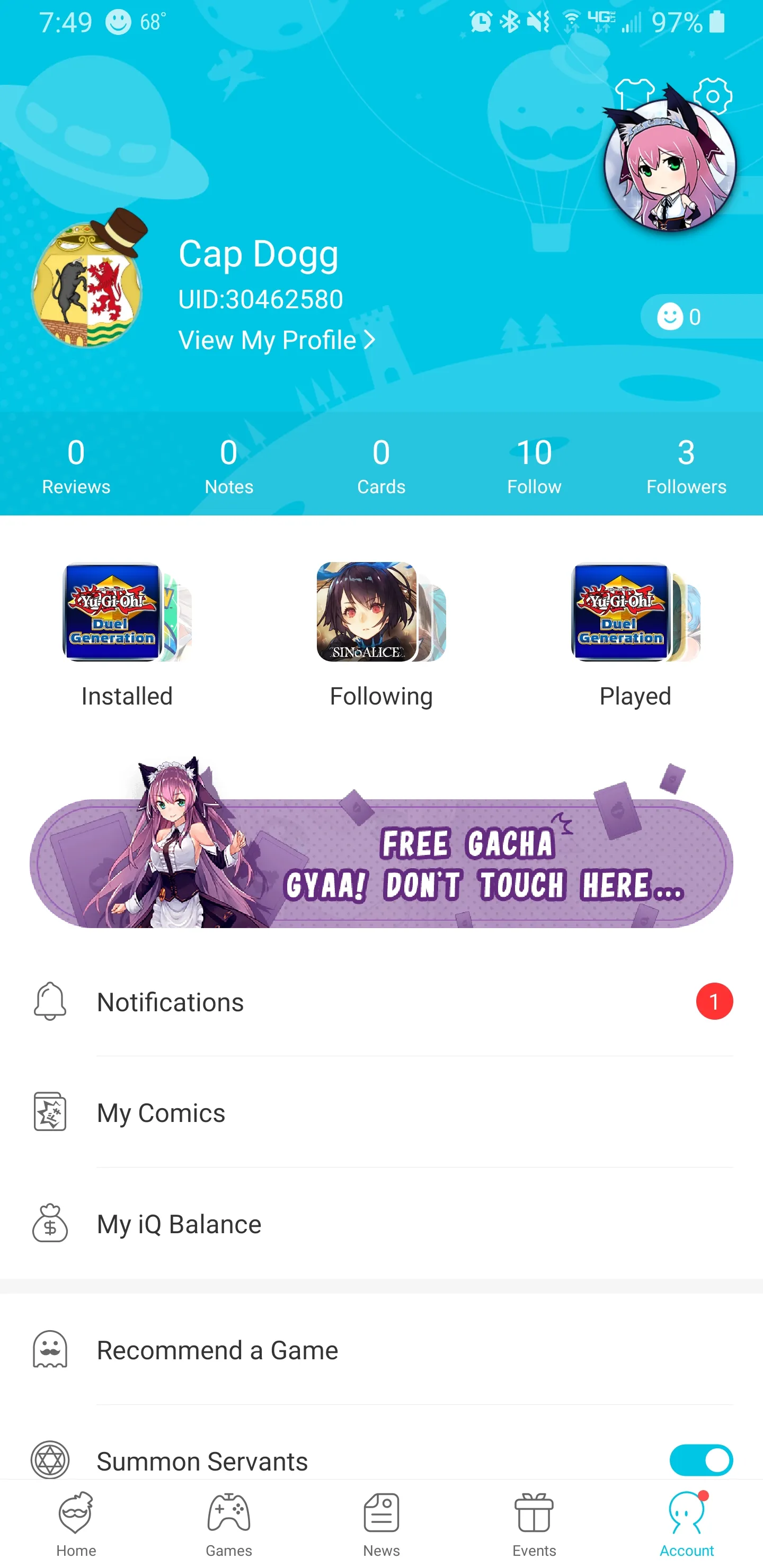Open my Notes
The width and height of the screenshot is (763, 1568).
click(x=228, y=466)
